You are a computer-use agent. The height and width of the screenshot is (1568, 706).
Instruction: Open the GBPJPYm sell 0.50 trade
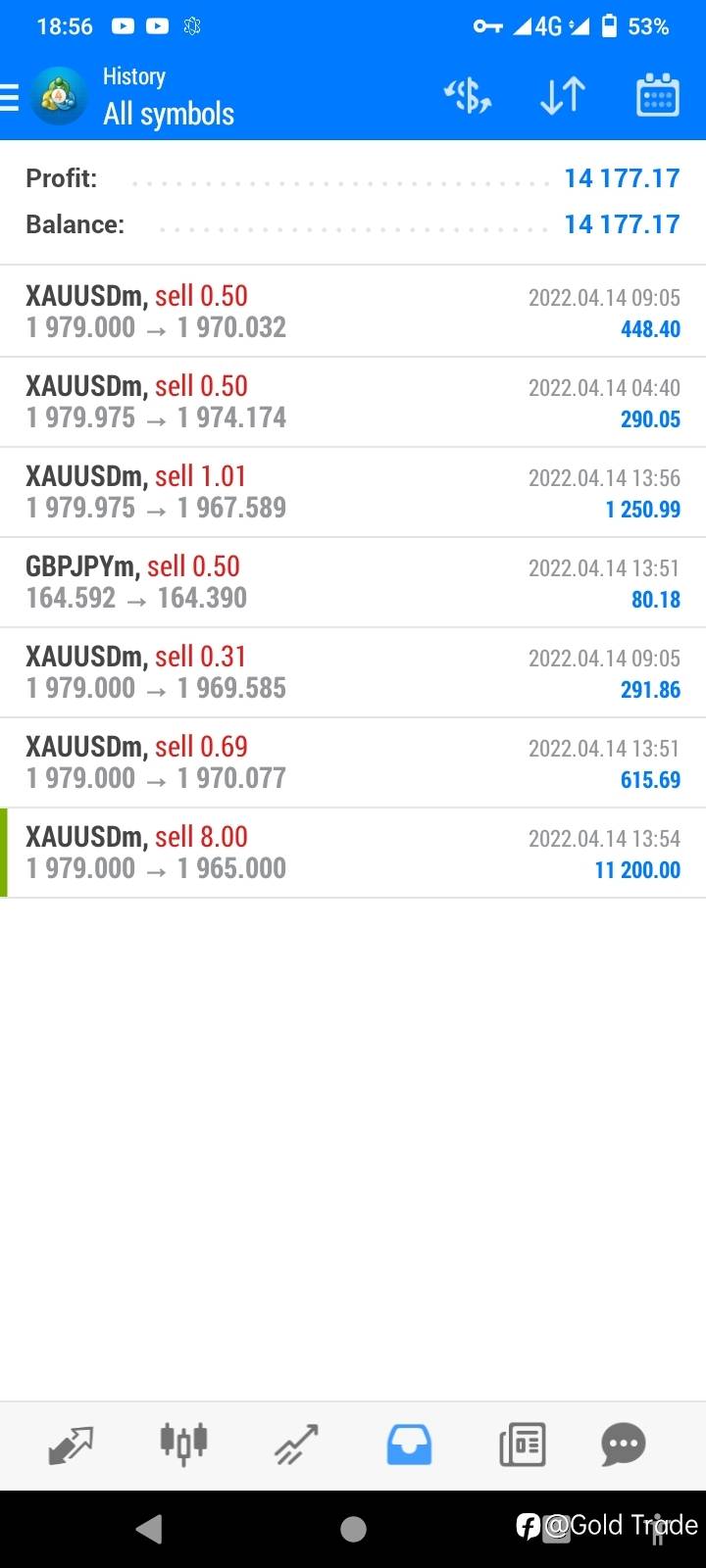click(353, 582)
